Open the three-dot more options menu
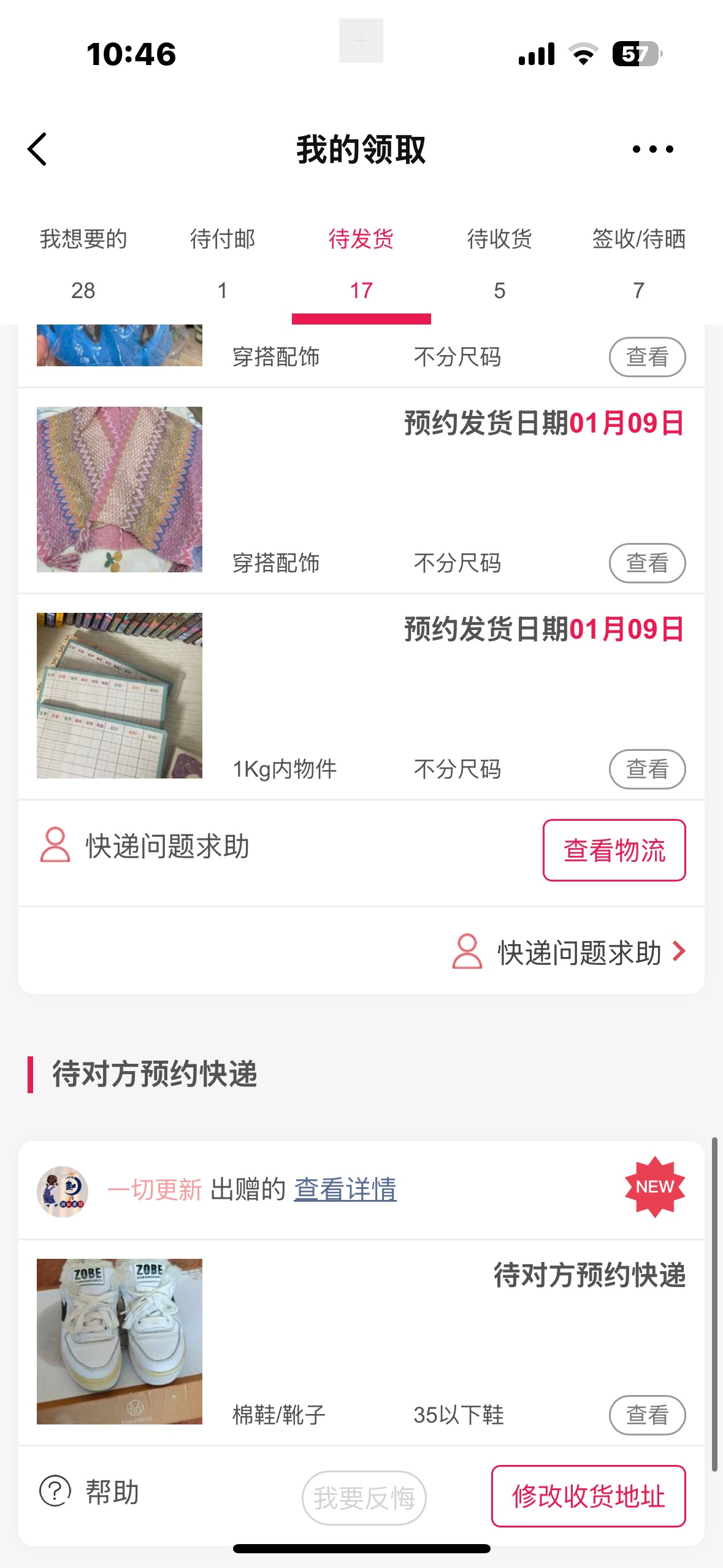 652,149
